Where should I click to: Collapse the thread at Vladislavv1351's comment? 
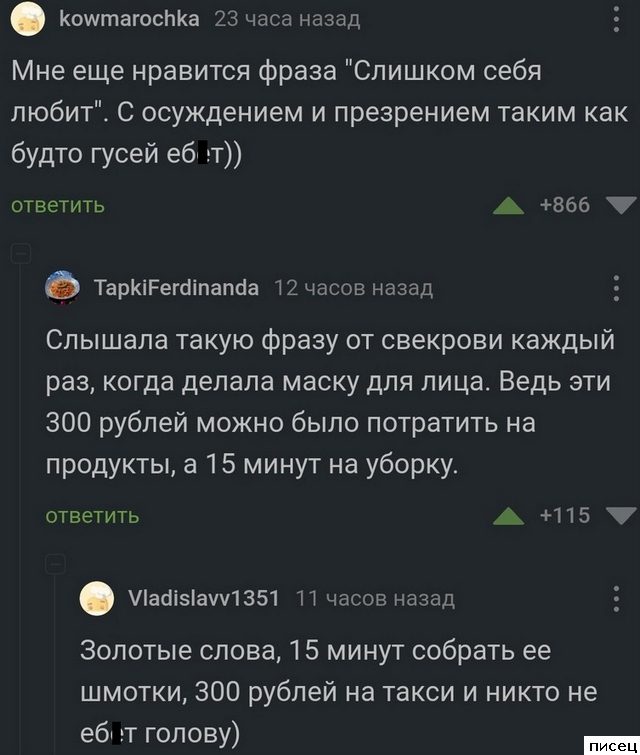coord(56,564)
